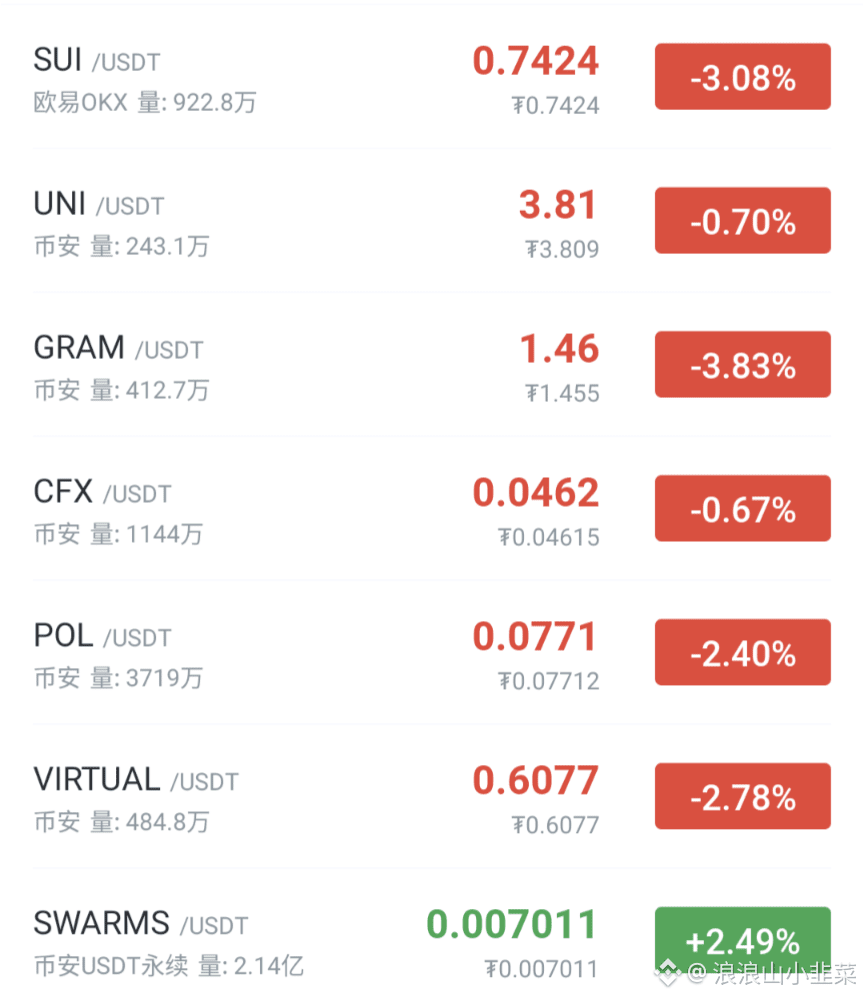Screen dimensions: 864x999
Task: Open the SUI/USDT market row
Action: tap(432, 77)
